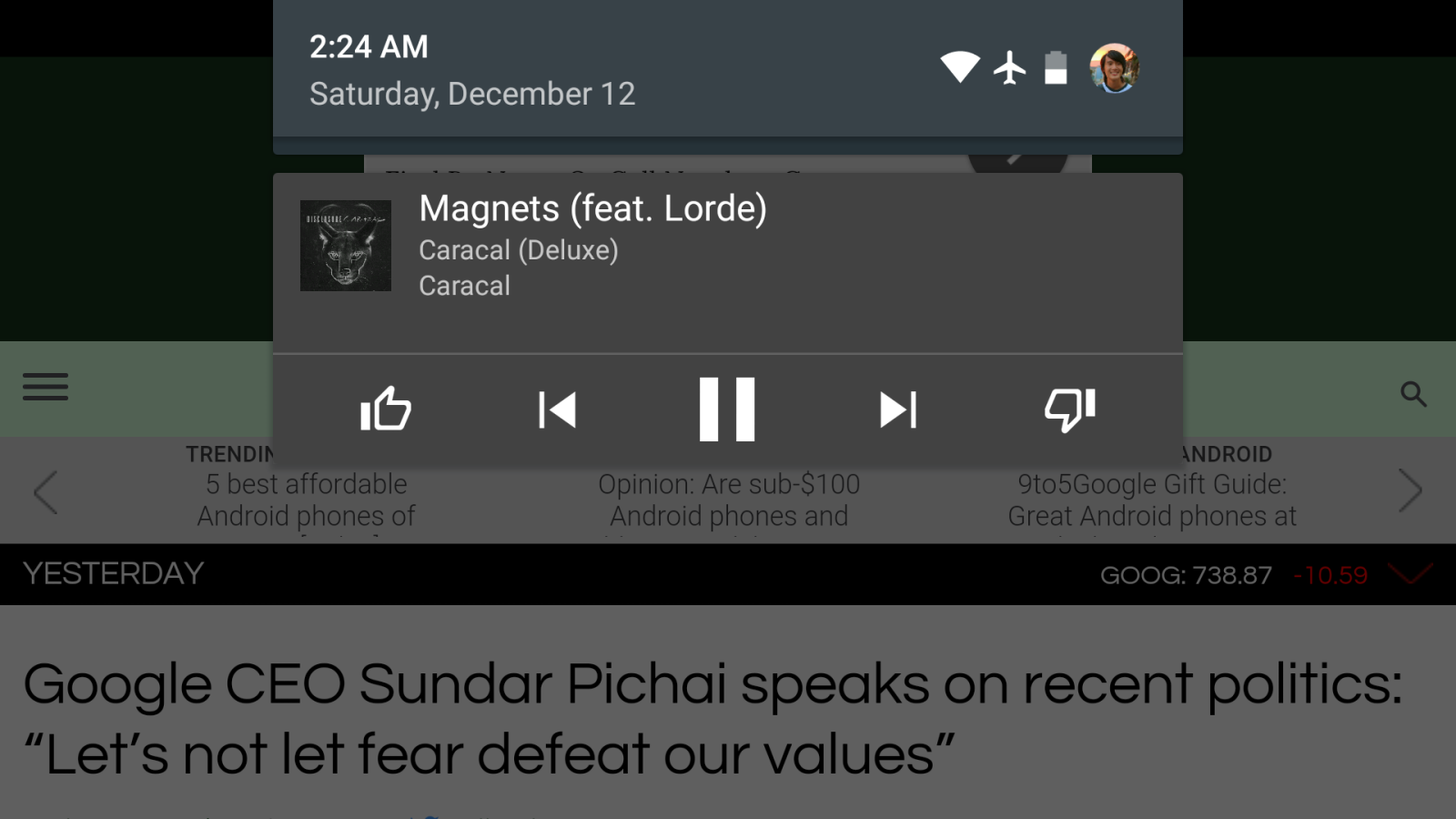Open the 9to5Google Gift Guide story

[x=1151, y=500]
